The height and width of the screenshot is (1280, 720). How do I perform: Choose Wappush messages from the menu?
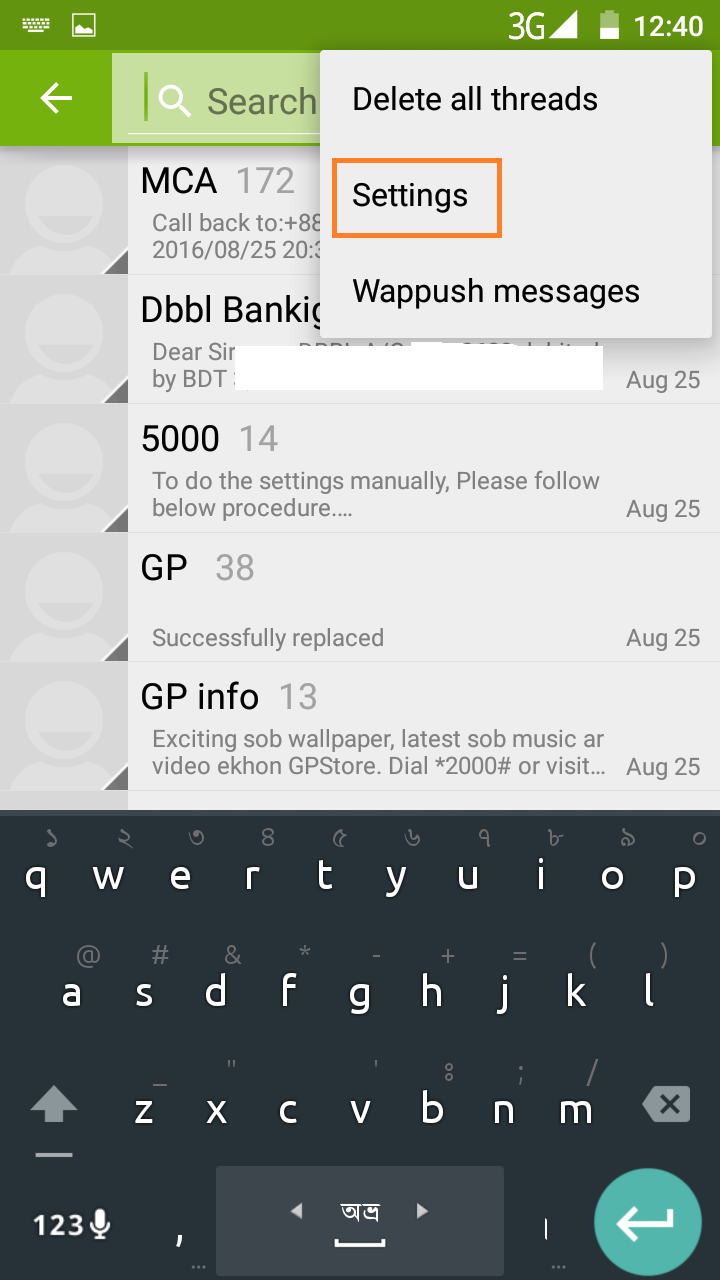click(496, 291)
